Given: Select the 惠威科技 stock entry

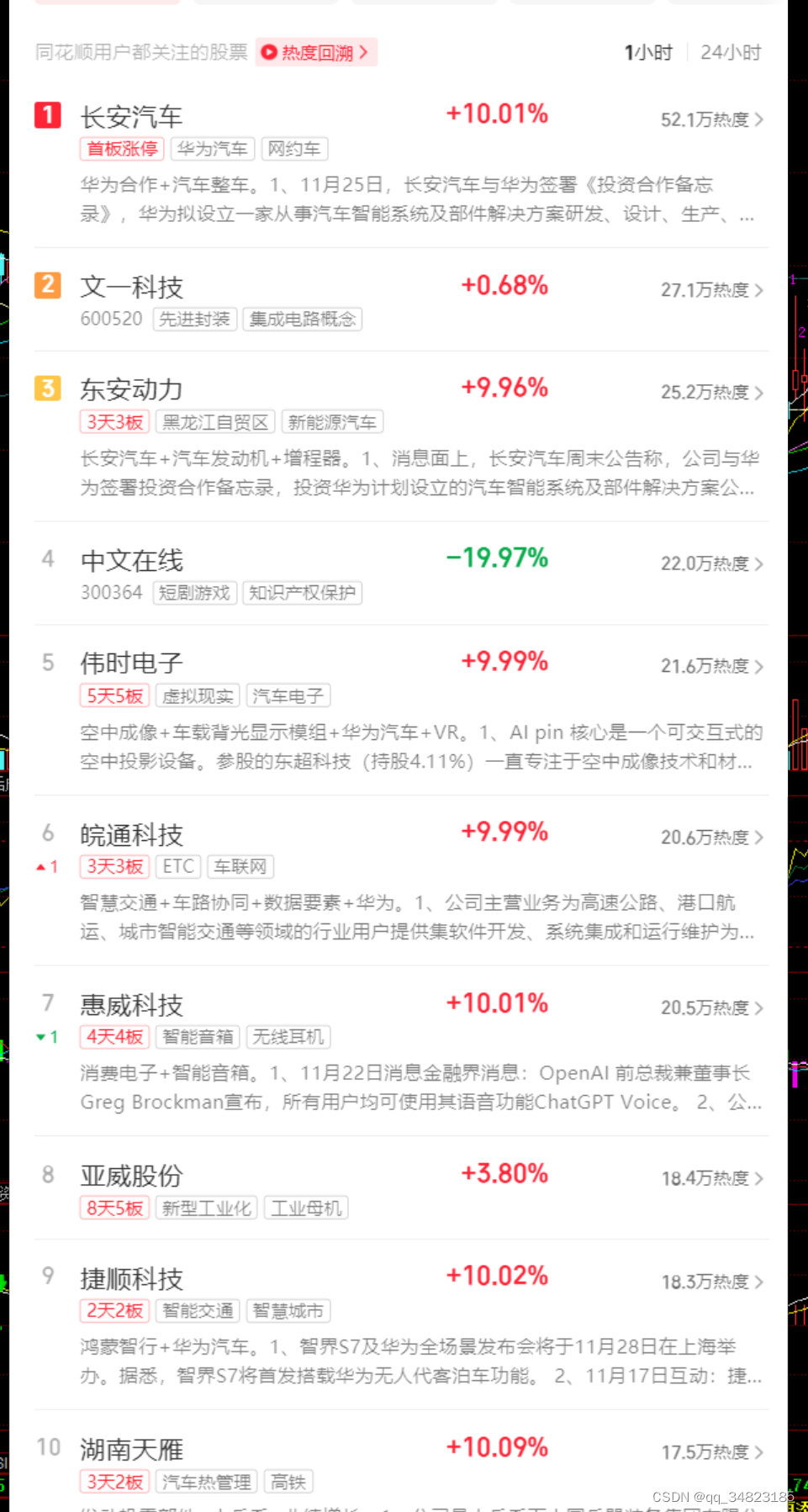Looking at the screenshot, I should tap(132, 1004).
